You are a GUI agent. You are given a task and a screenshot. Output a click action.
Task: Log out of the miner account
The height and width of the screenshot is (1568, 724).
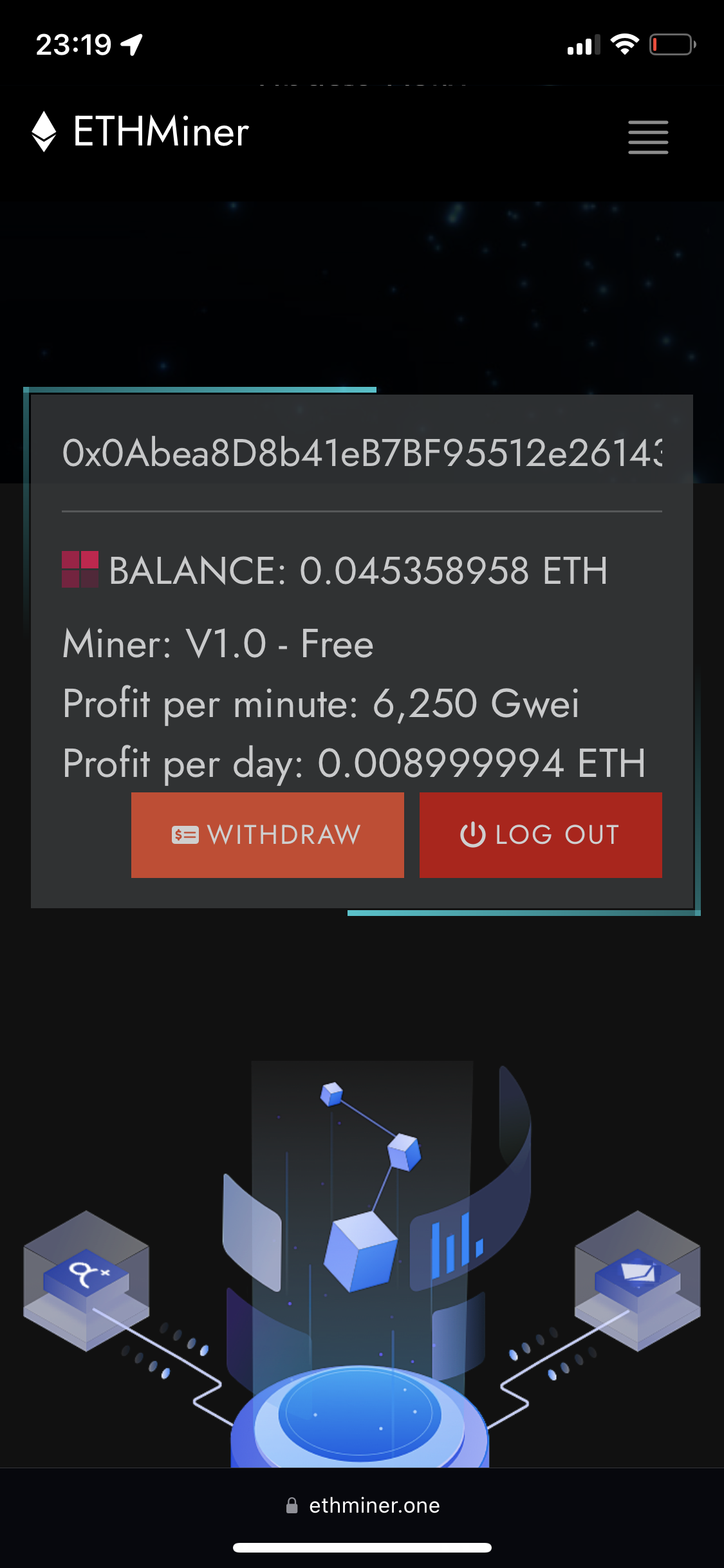(540, 835)
